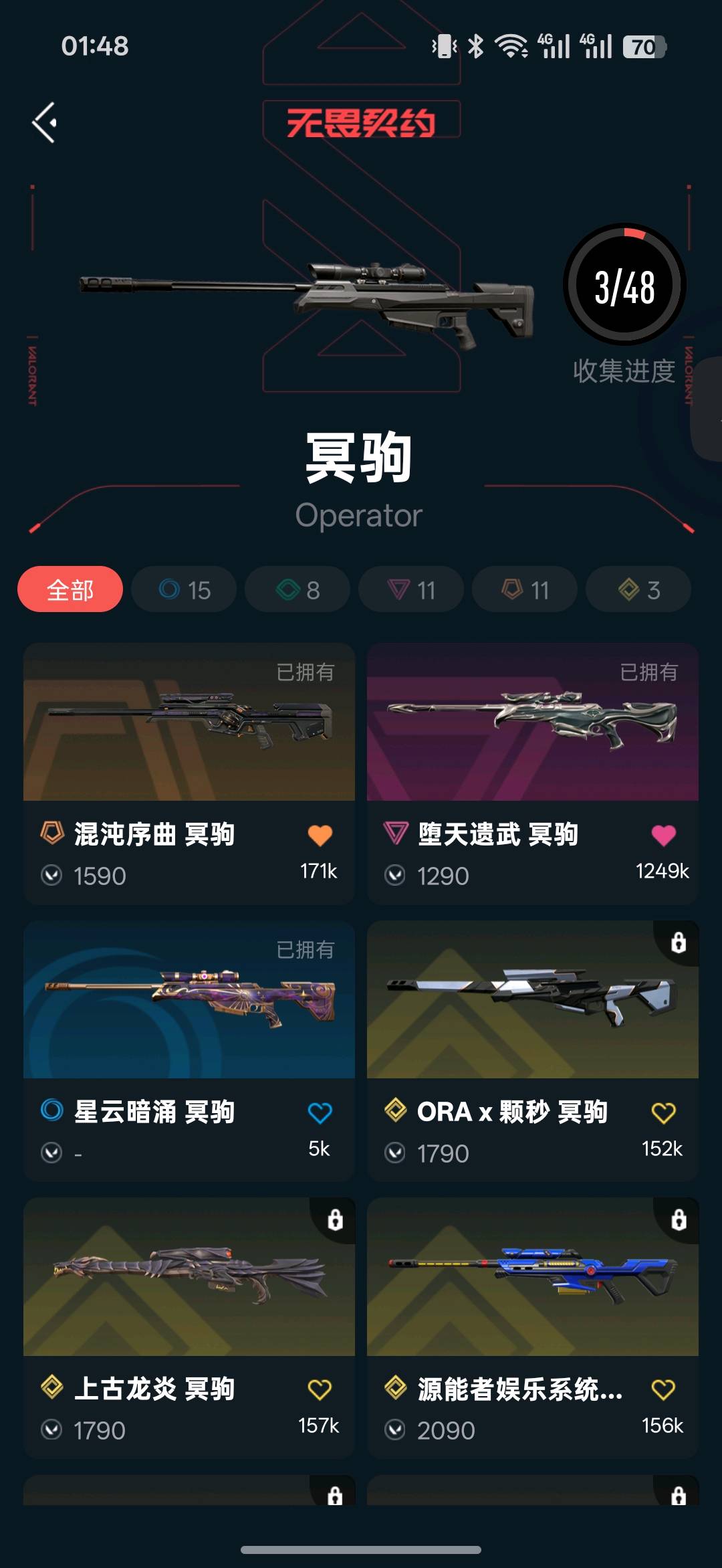Filter skins by the blue tier 15
Image resolution: width=722 pixels, height=1568 pixels.
click(x=184, y=589)
